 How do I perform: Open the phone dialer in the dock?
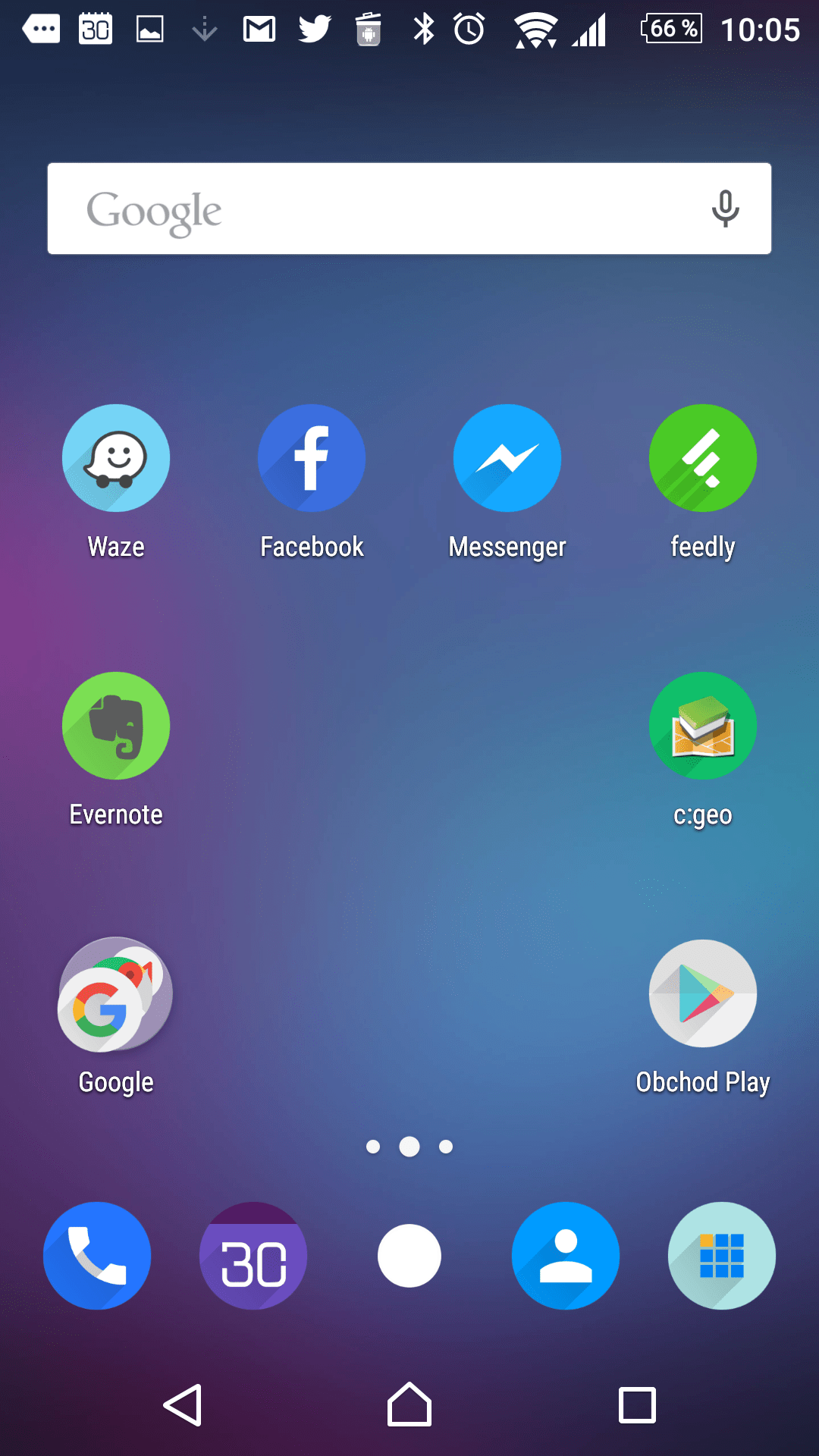[x=97, y=1256]
